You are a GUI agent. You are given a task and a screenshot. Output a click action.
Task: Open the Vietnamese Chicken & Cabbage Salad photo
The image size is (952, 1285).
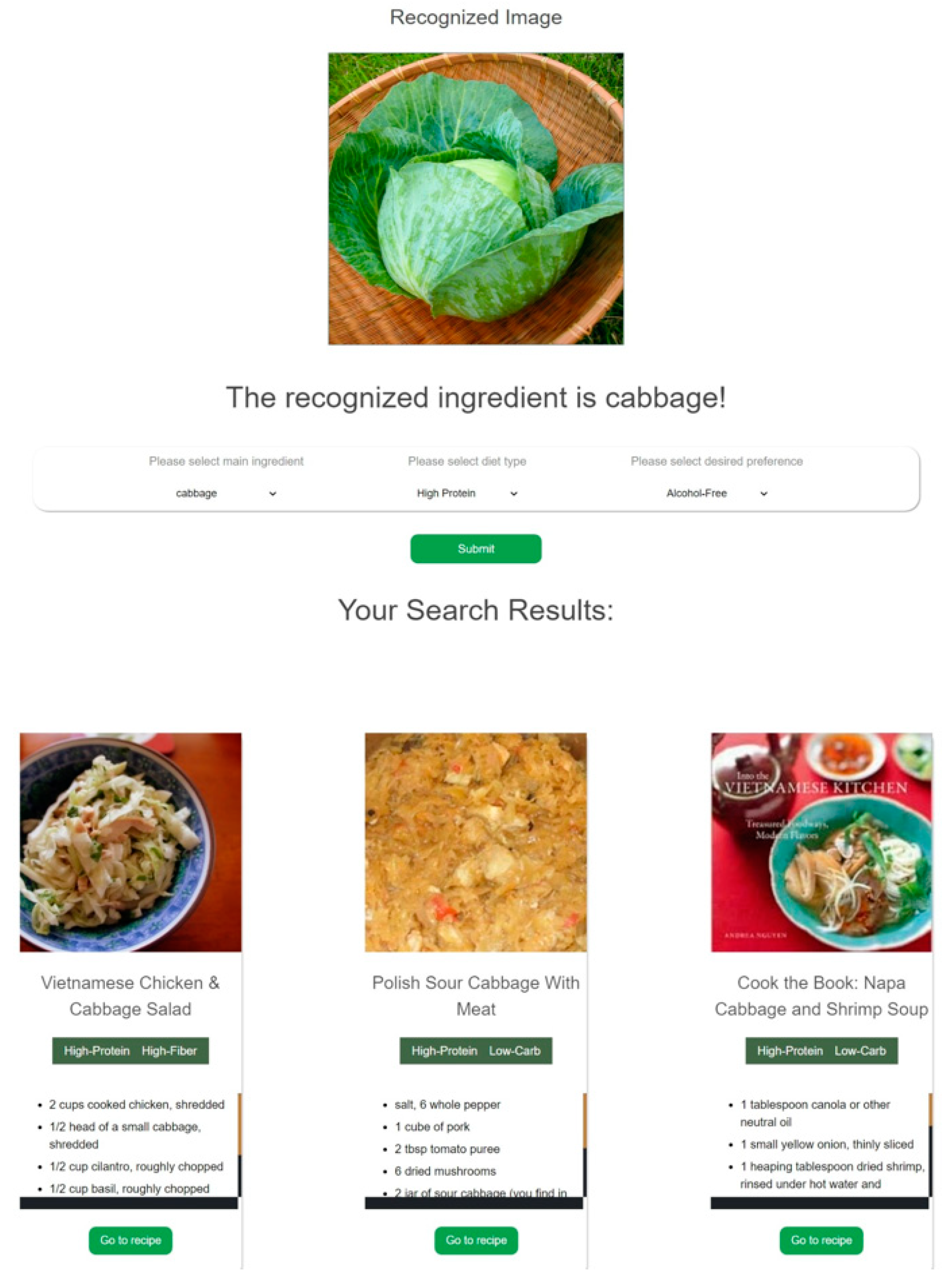[x=130, y=842]
